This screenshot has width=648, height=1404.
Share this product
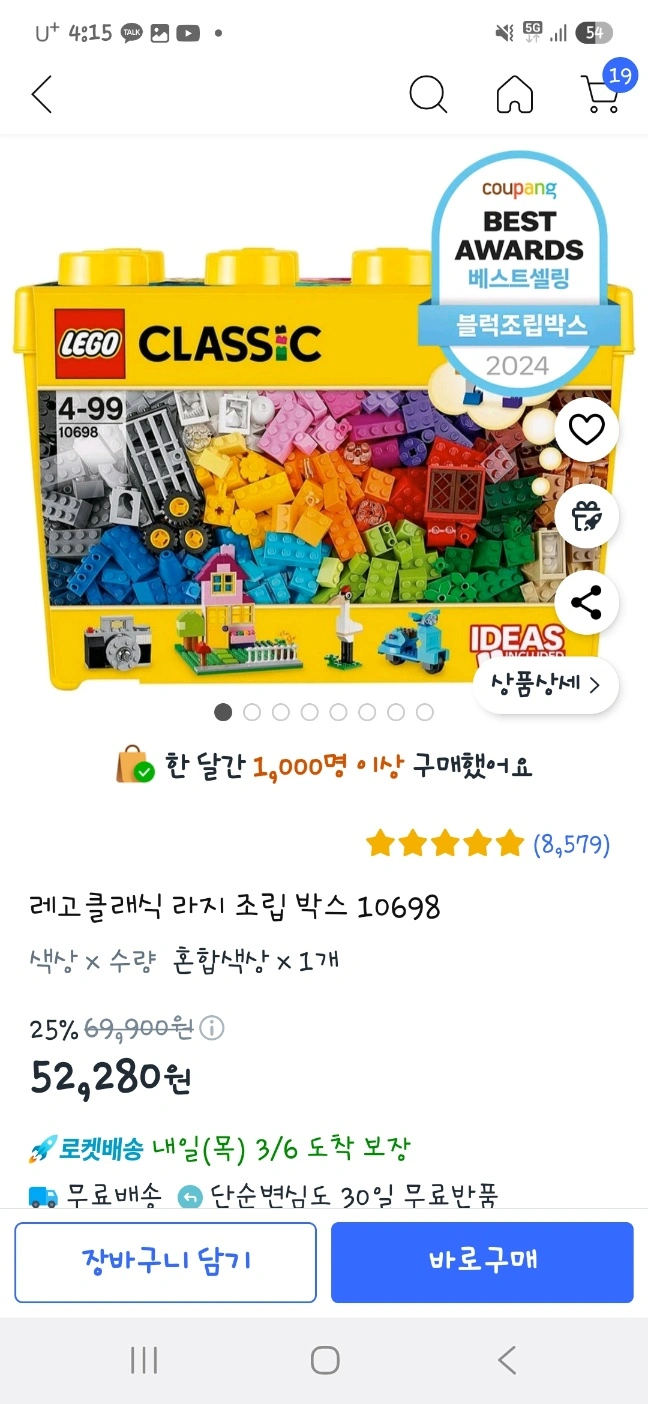[x=586, y=602]
